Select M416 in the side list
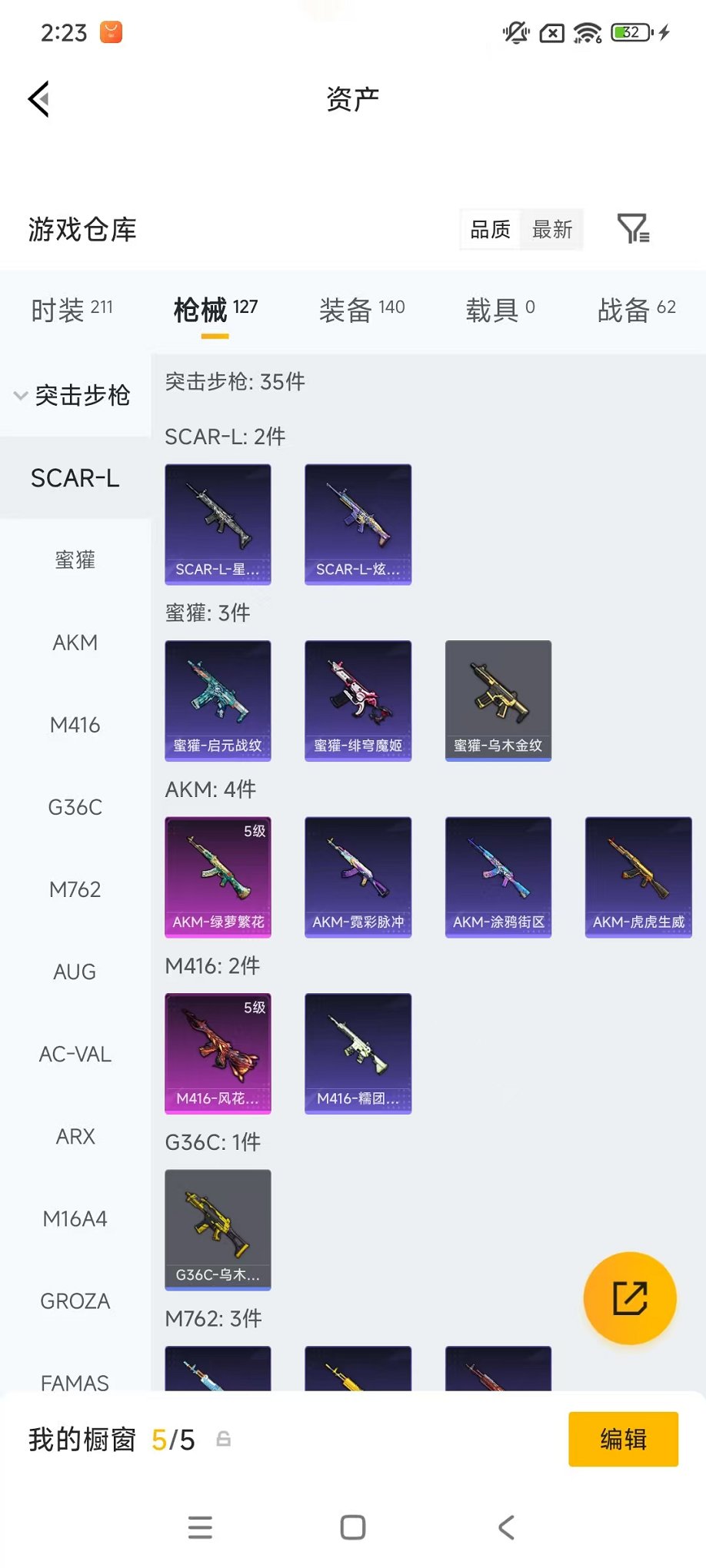The width and height of the screenshot is (706, 1568). tap(75, 724)
